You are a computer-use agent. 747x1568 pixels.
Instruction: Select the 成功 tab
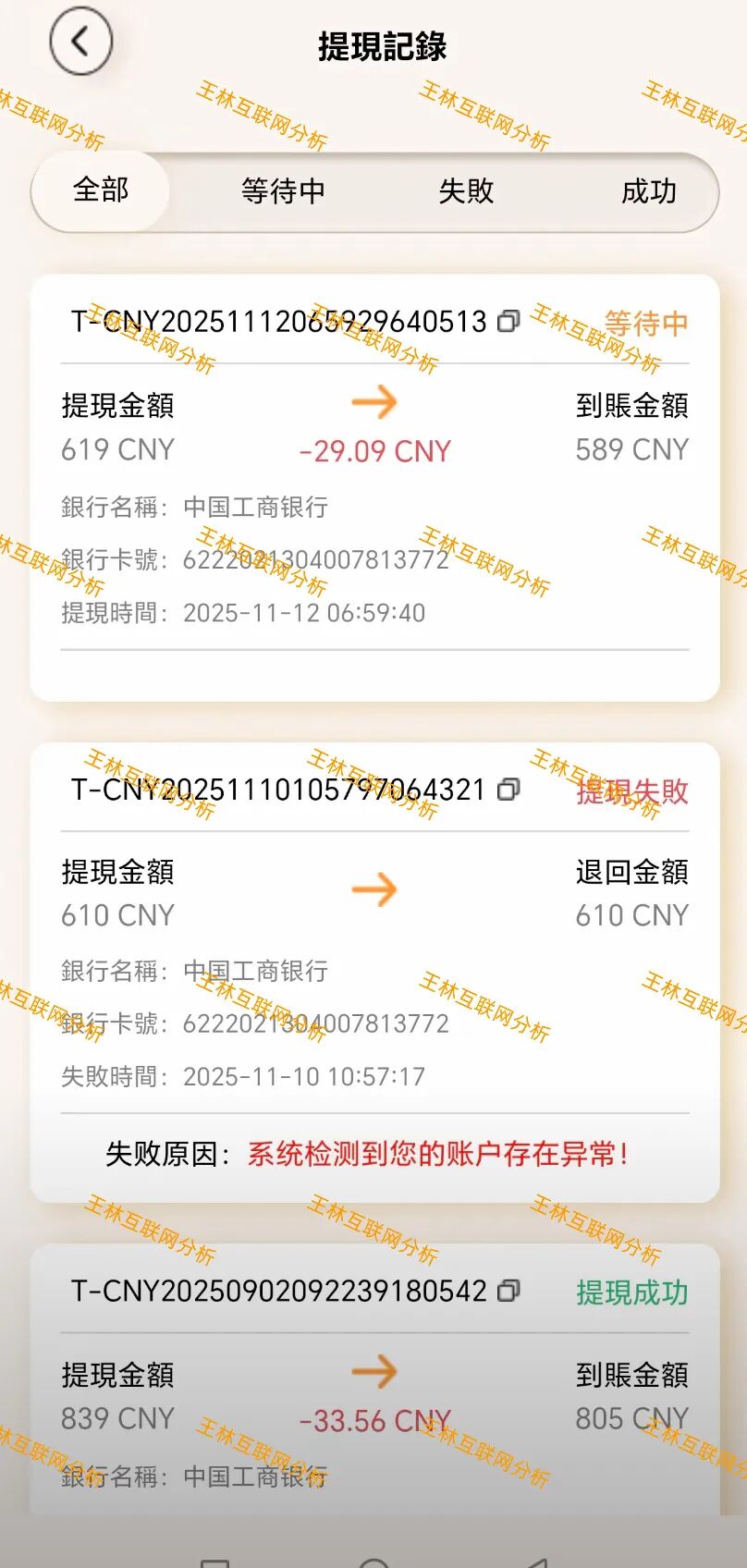click(x=648, y=191)
